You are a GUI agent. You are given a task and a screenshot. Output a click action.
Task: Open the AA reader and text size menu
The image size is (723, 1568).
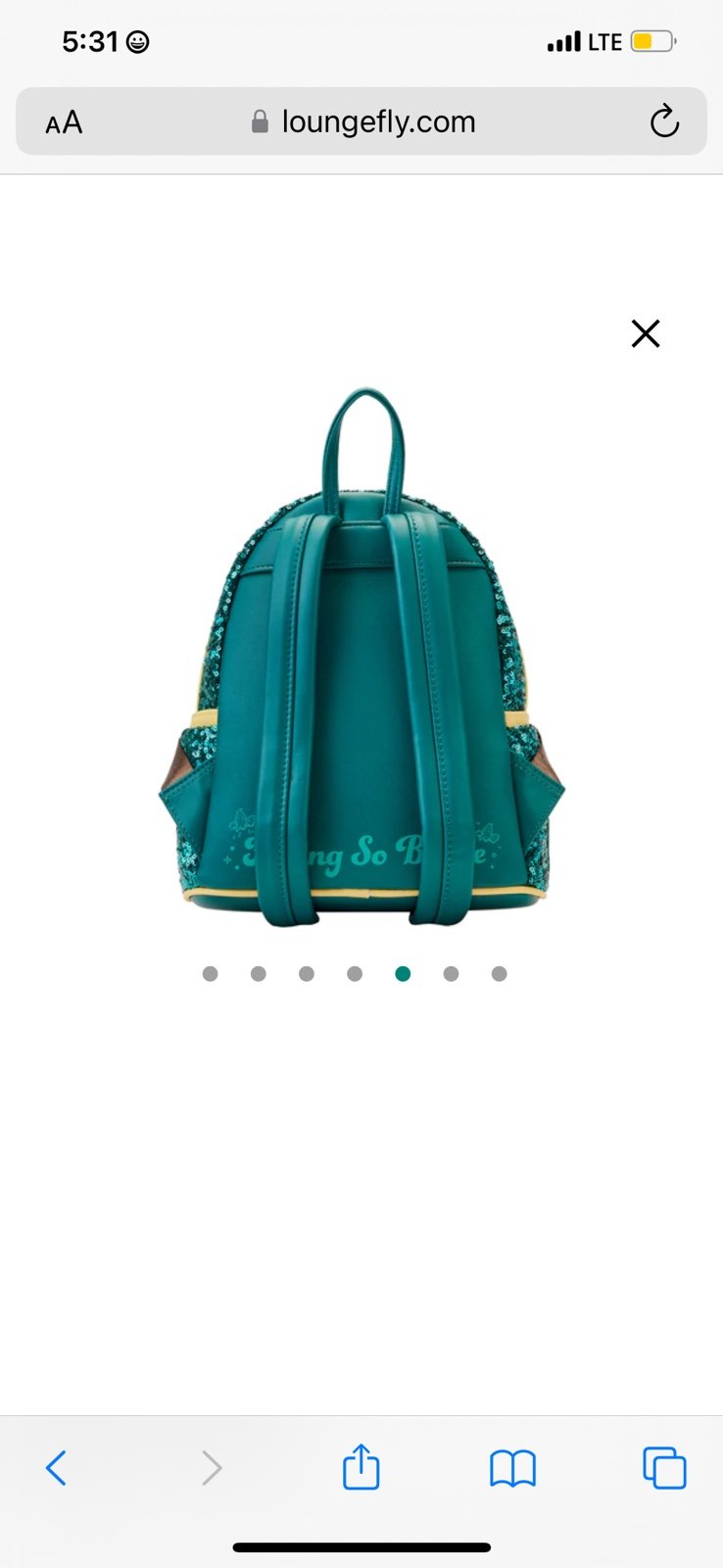[x=64, y=122]
